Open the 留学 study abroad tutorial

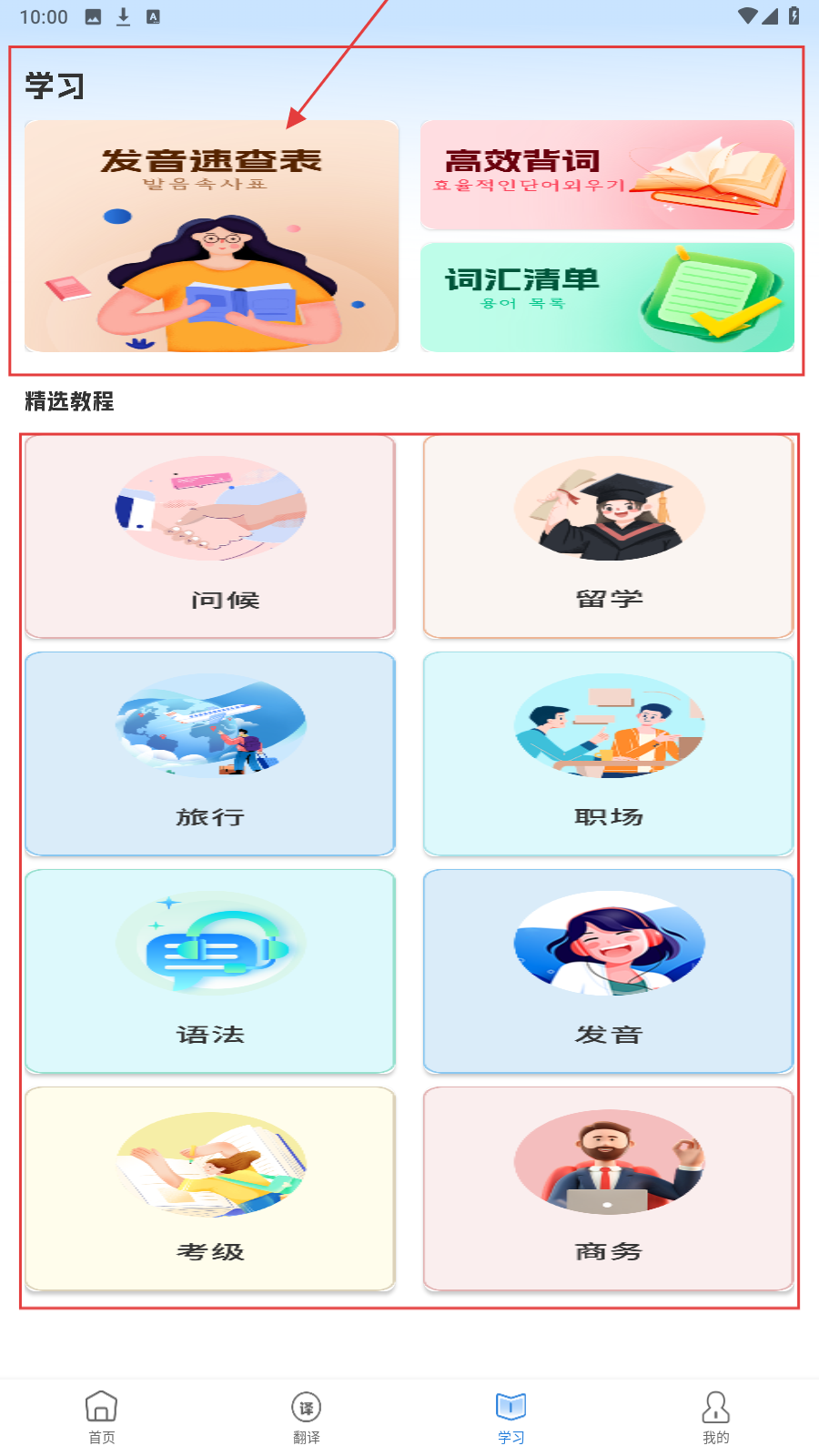coord(608,537)
